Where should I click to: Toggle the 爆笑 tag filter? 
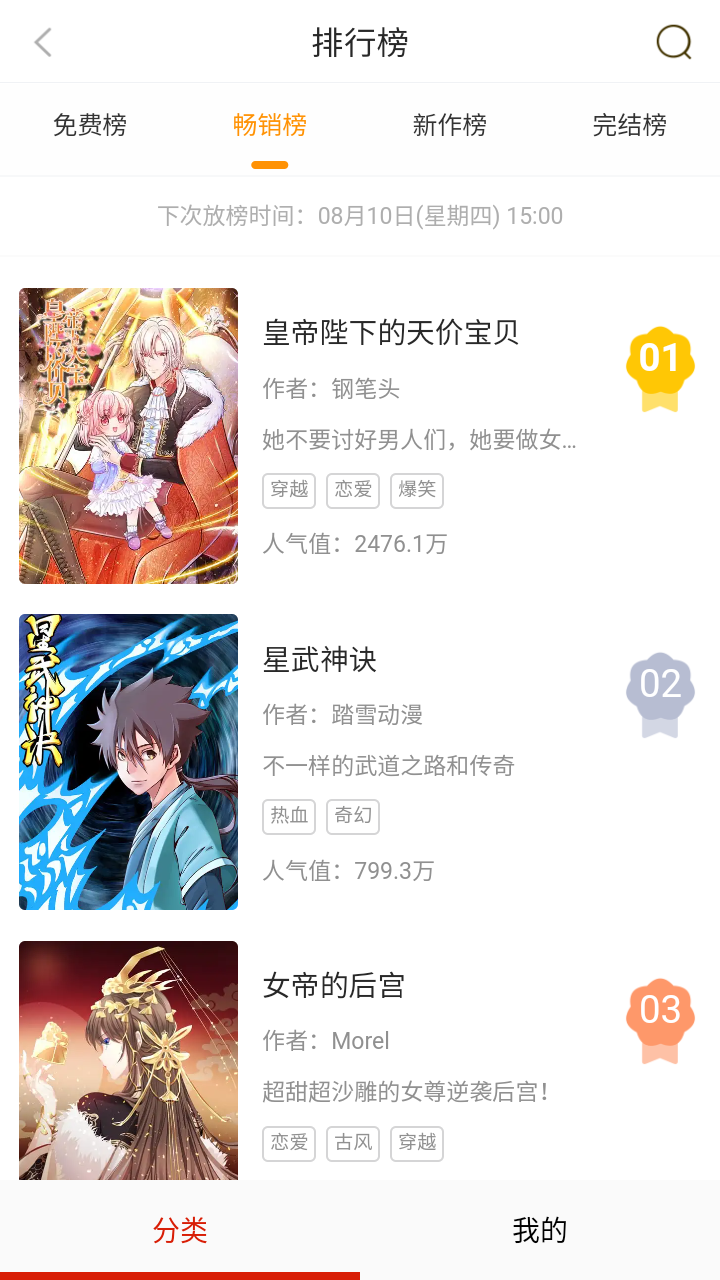pos(417,490)
